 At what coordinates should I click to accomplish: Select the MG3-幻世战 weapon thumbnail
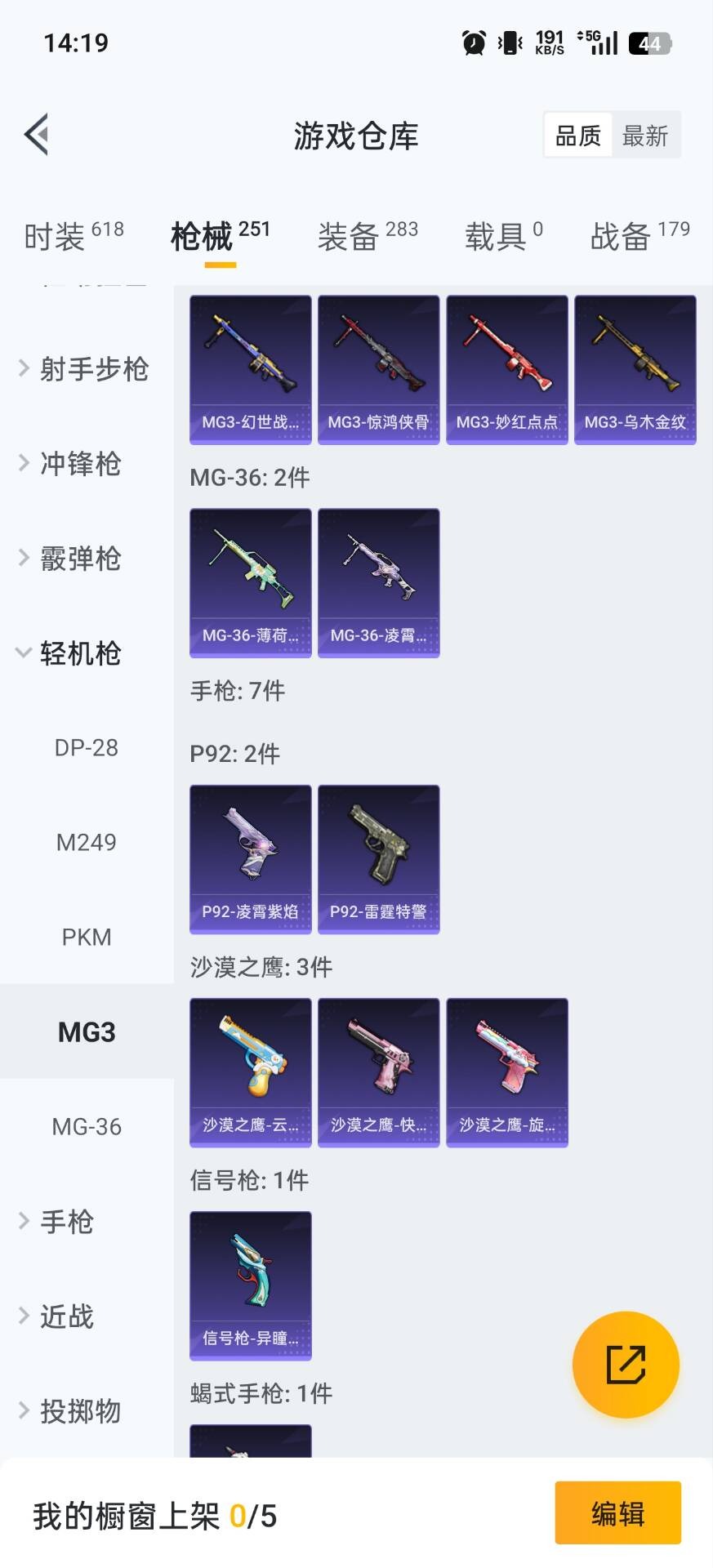point(249,367)
